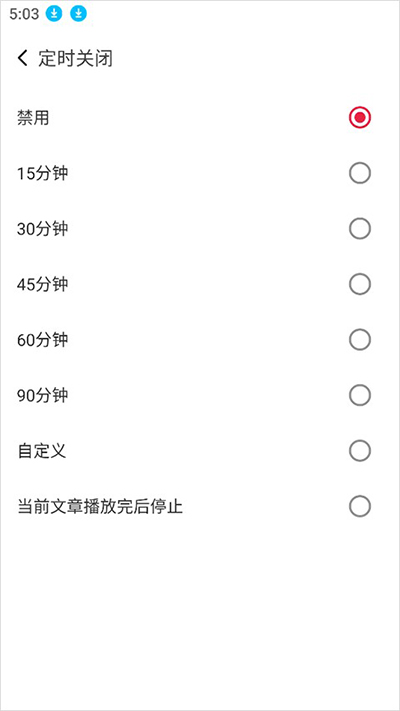Set the sleep timer to 30分钟
400x711 pixels.
click(200, 229)
